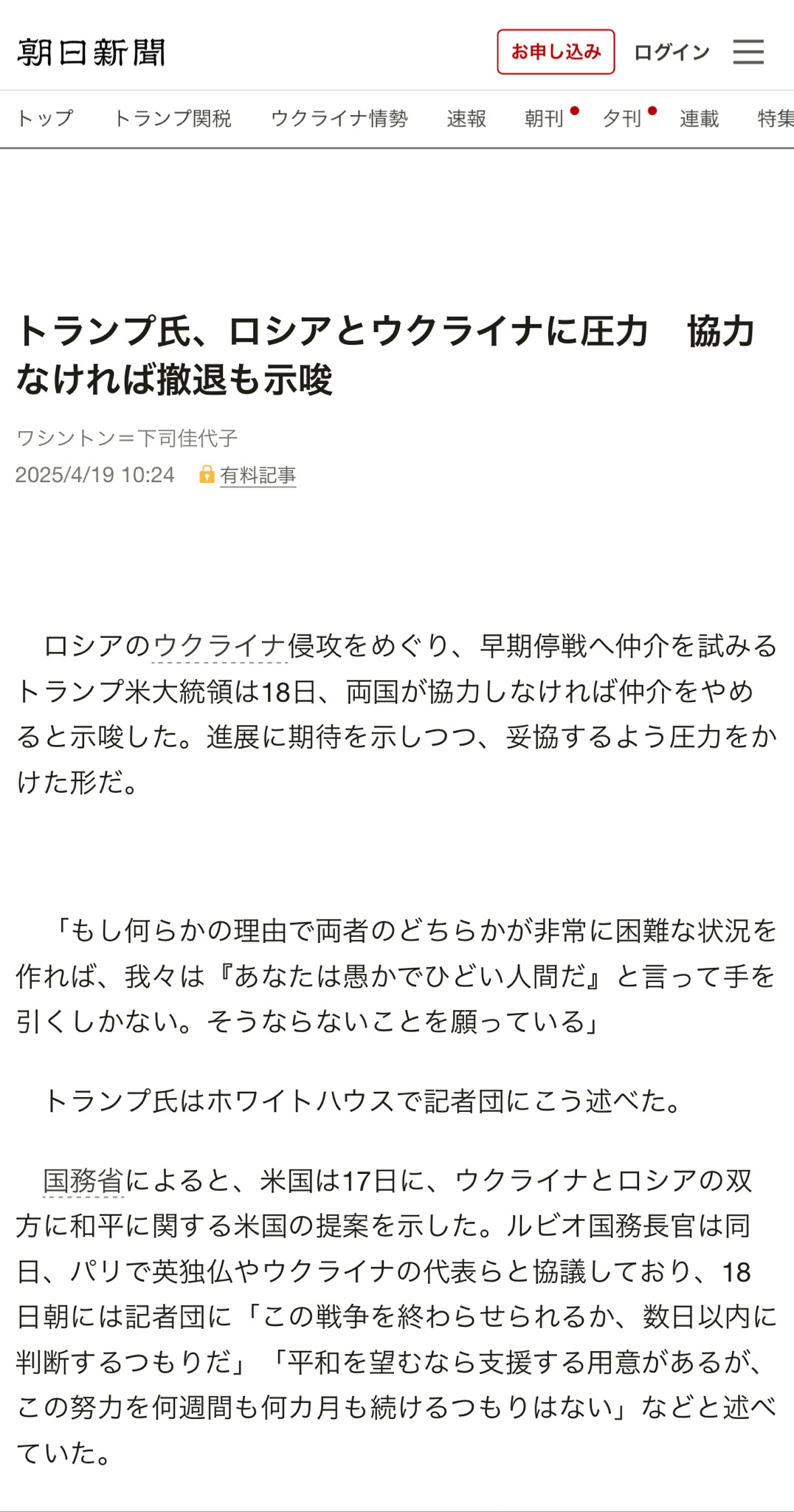Viewport: 794px width, 1512px height.
Task: Select the 連載 tab
Action: (x=699, y=118)
